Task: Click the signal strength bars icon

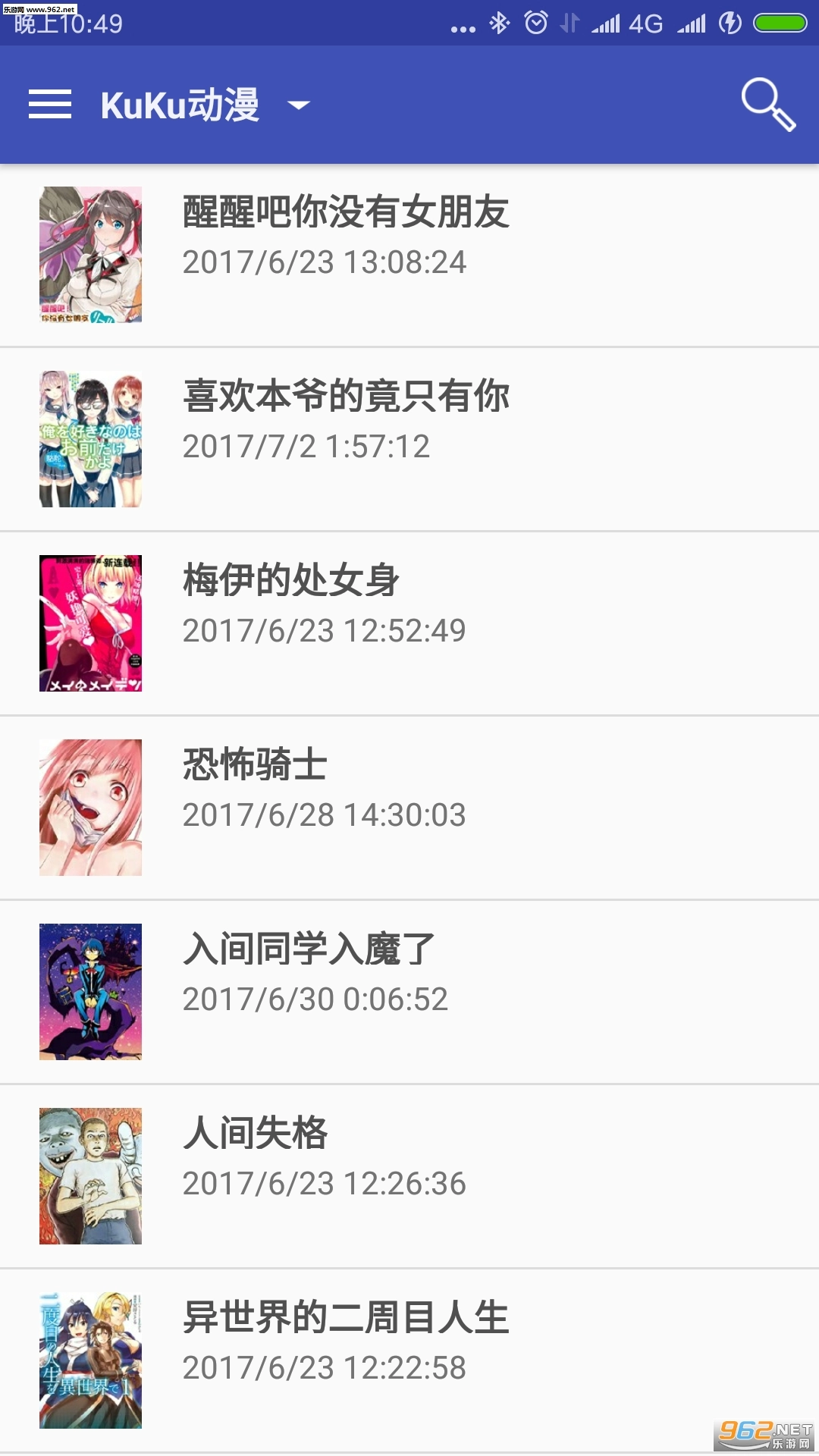Action: (605, 23)
